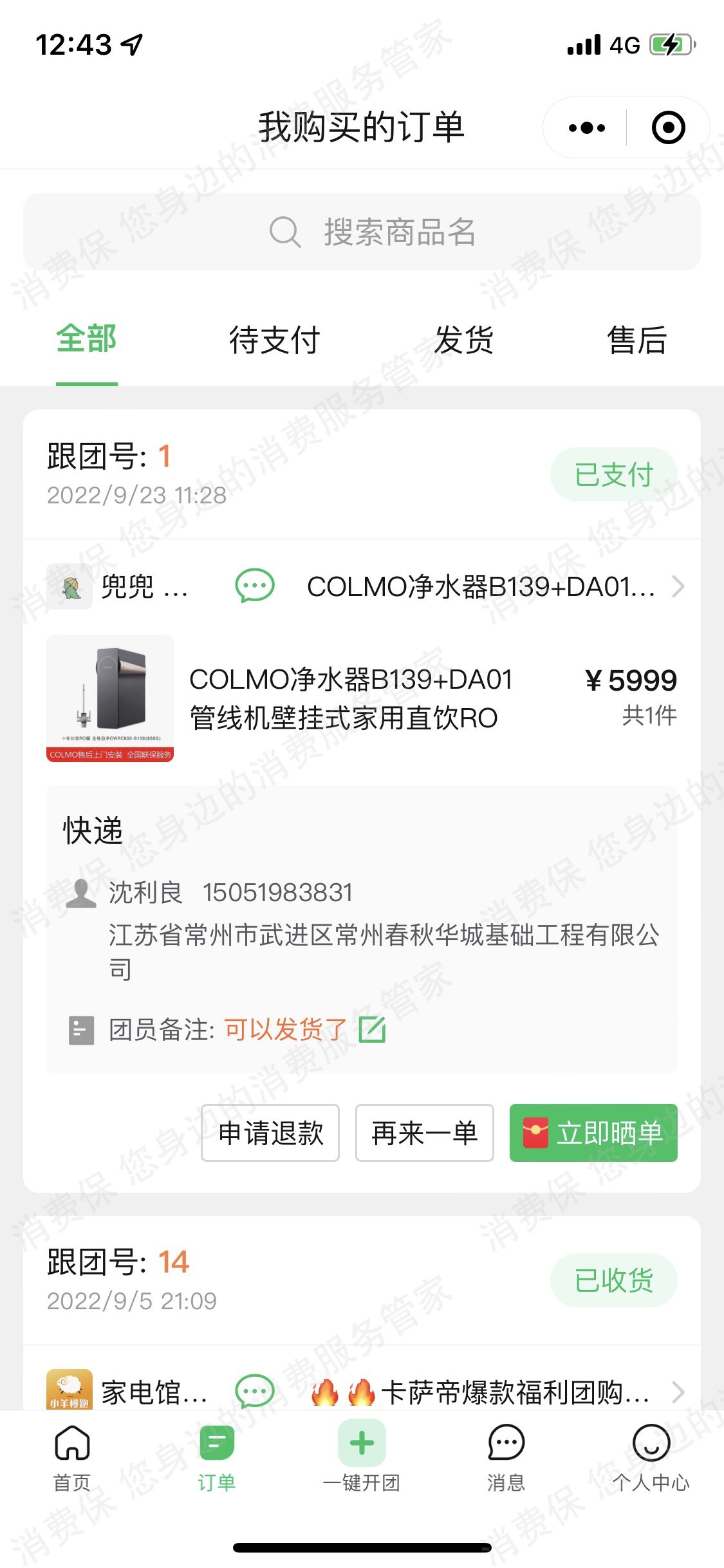This screenshot has width=724, height=1568.
Task: Open 个人中心 tab
Action: (651, 1457)
